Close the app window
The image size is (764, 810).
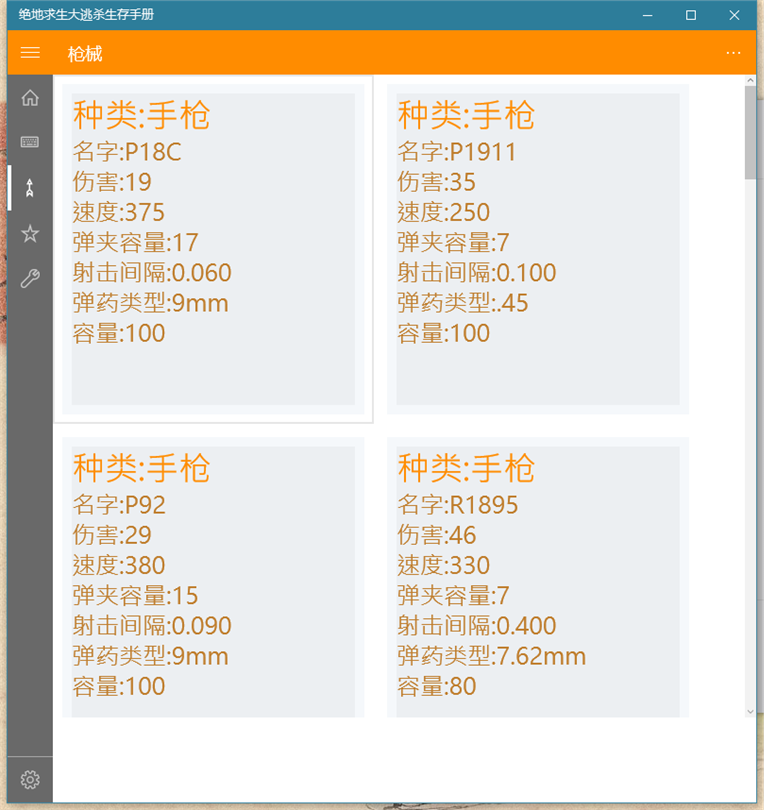click(734, 15)
